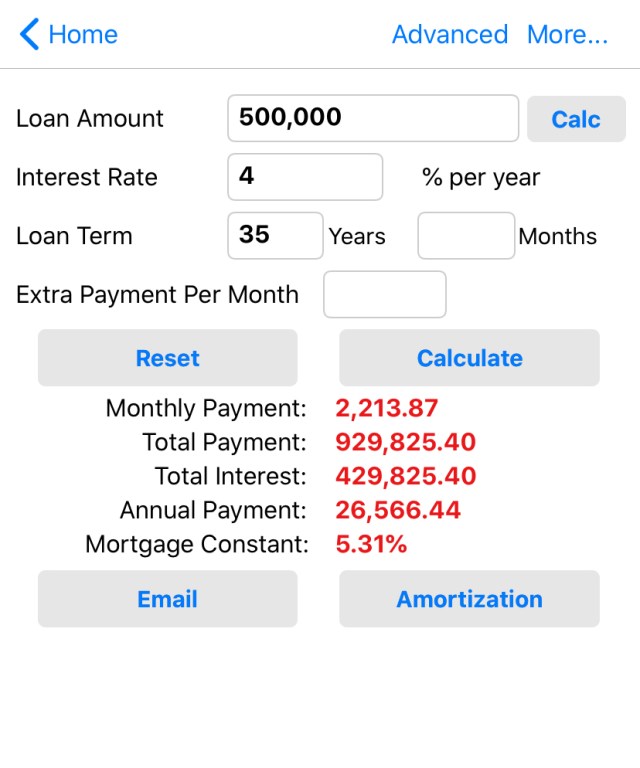
Task: Go back to Home
Action: (68, 35)
